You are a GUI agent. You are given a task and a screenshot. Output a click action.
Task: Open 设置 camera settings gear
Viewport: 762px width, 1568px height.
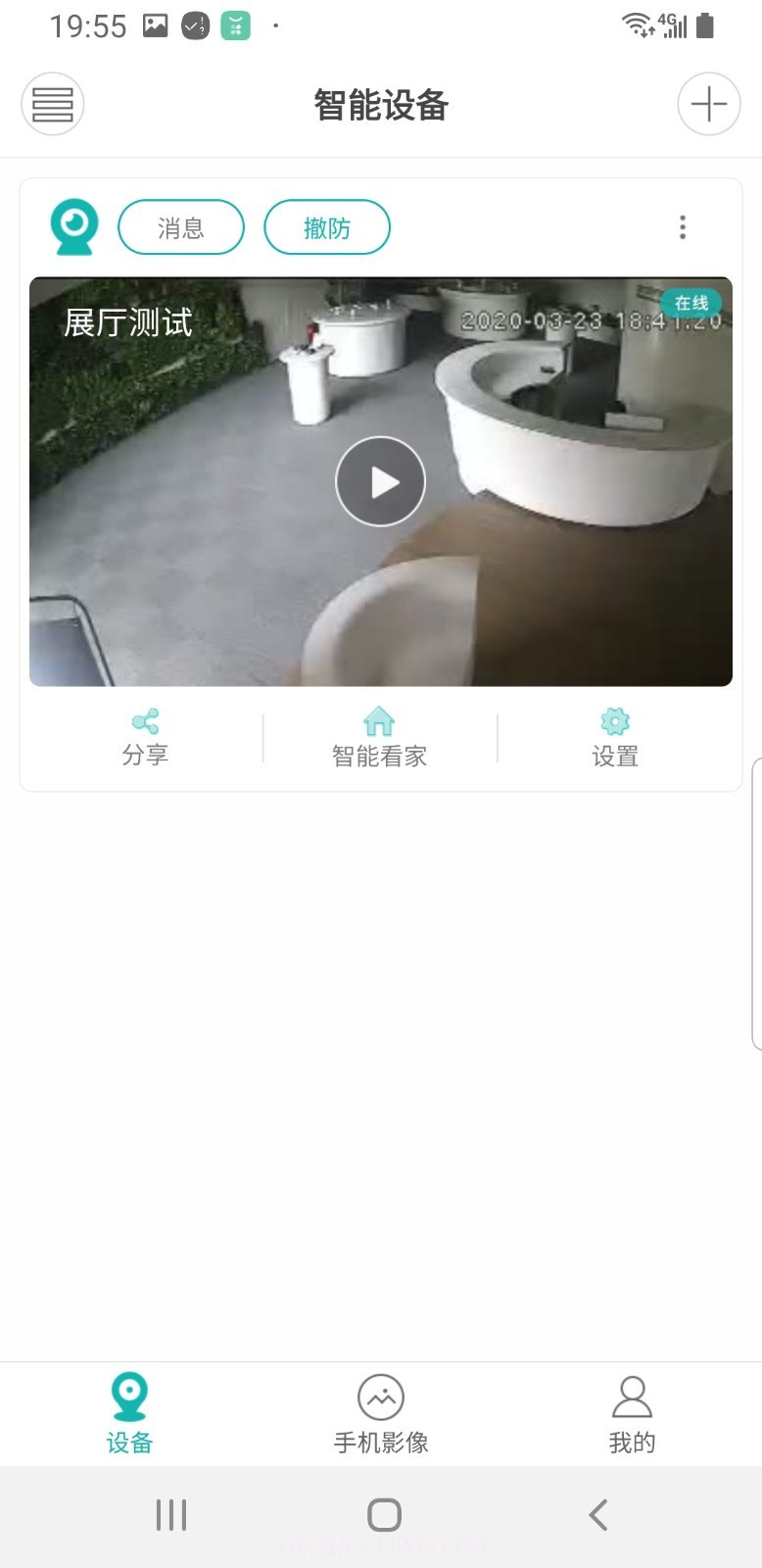615,735
